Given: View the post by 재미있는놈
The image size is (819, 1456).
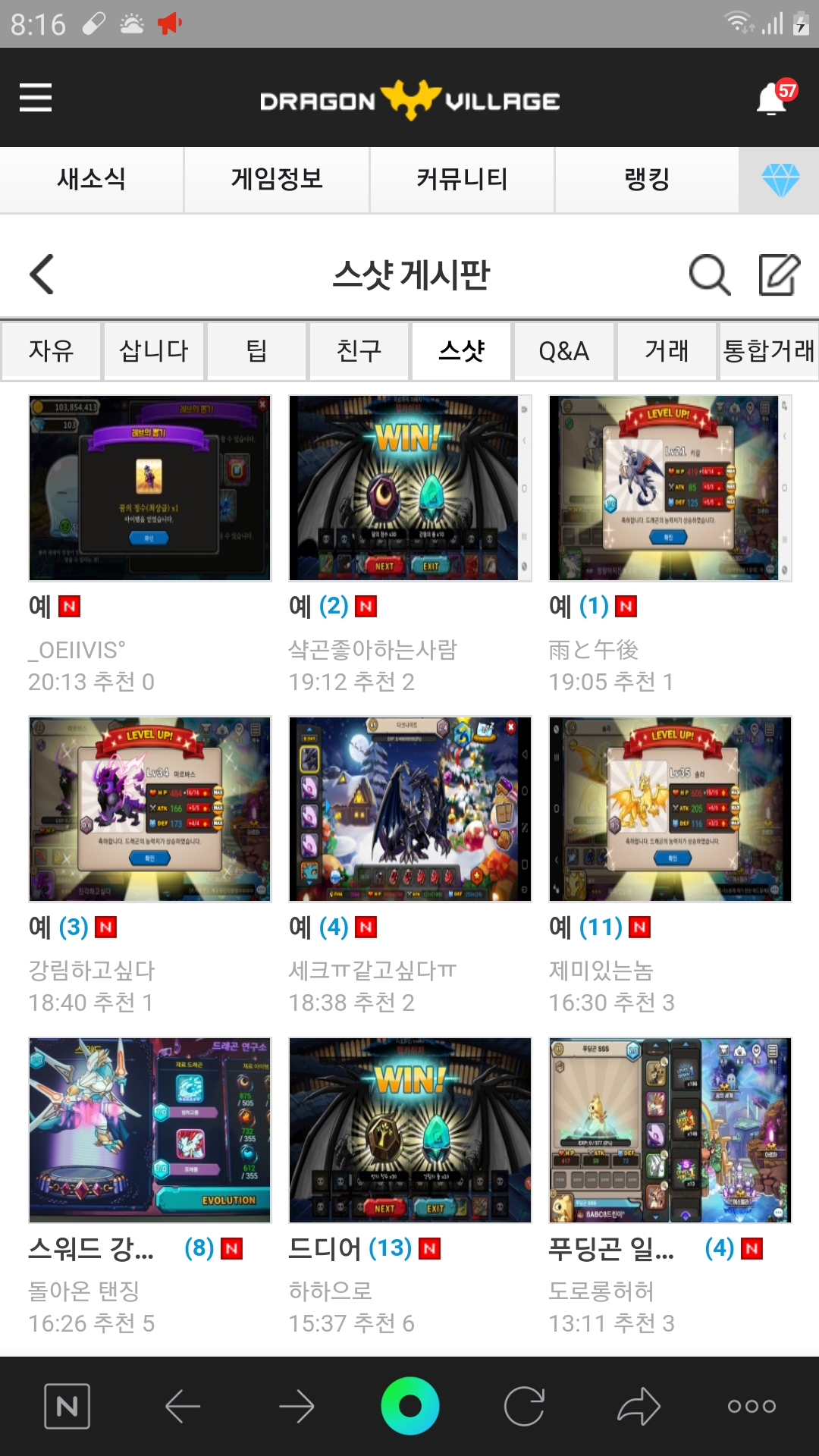Looking at the screenshot, I should click(x=670, y=809).
